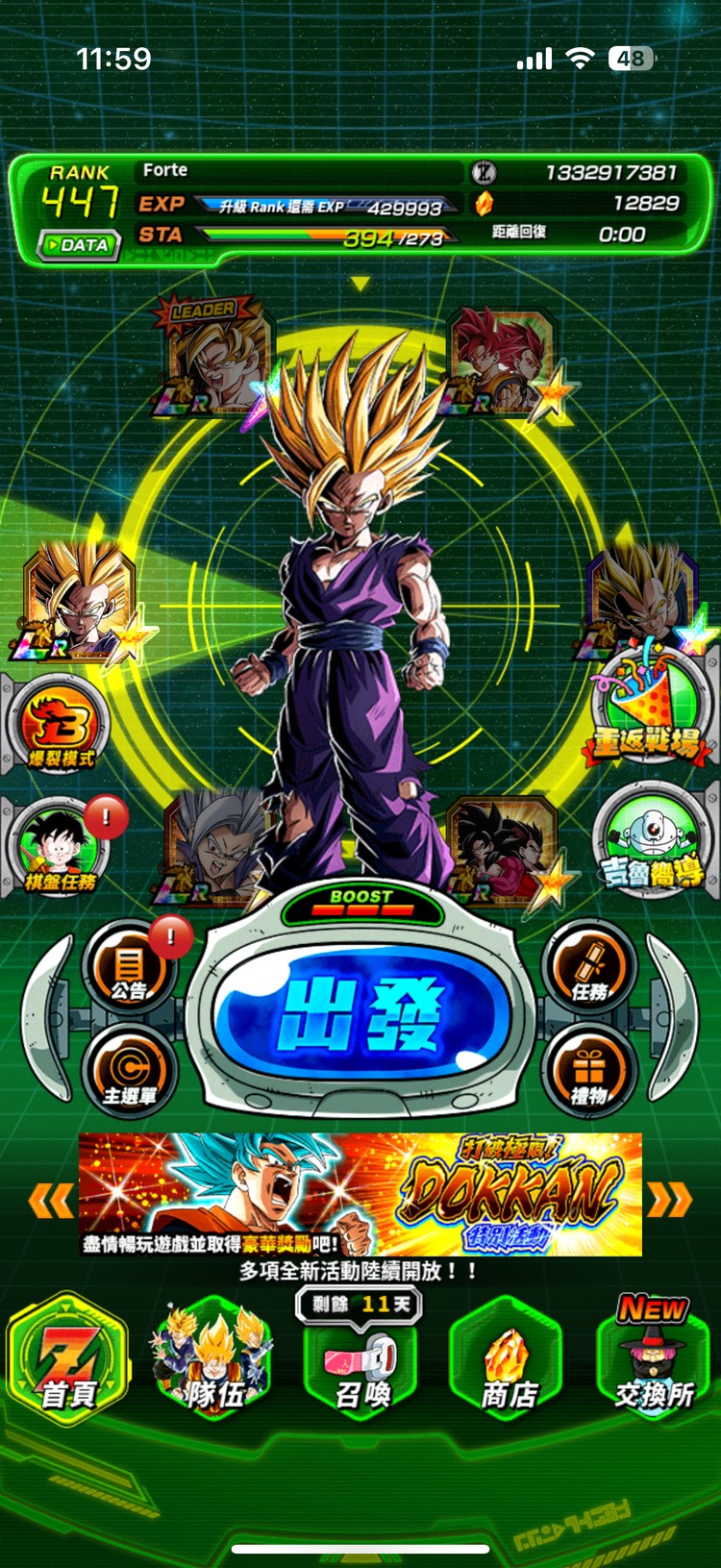
Task: Open the 禮物 gift box
Action: (x=589, y=1069)
